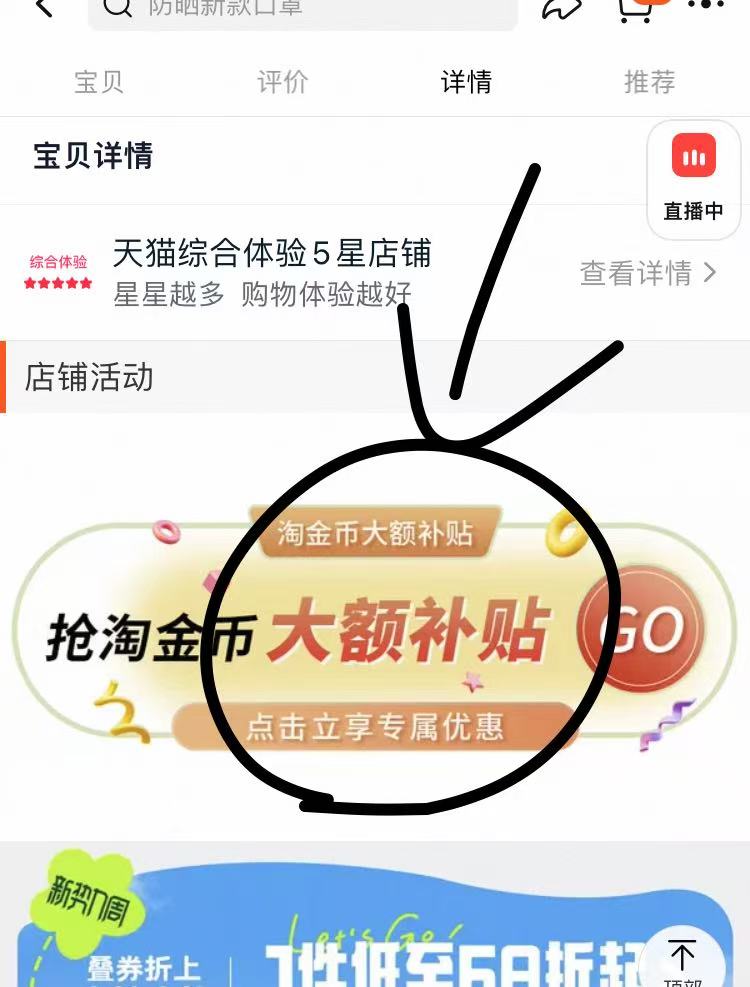The width and height of the screenshot is (750, 987).
Task: Share this product
Action: click(x=562, y=9)
